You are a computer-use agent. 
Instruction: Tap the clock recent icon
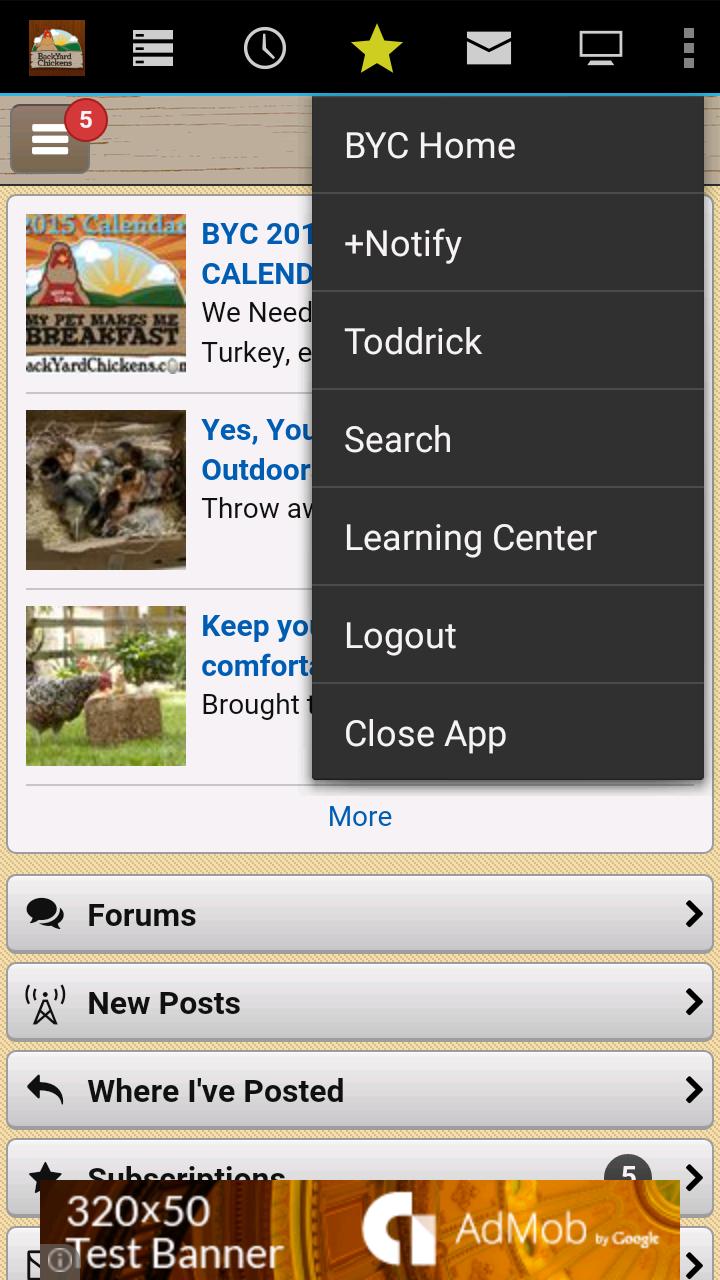click(x=265, y=48)
